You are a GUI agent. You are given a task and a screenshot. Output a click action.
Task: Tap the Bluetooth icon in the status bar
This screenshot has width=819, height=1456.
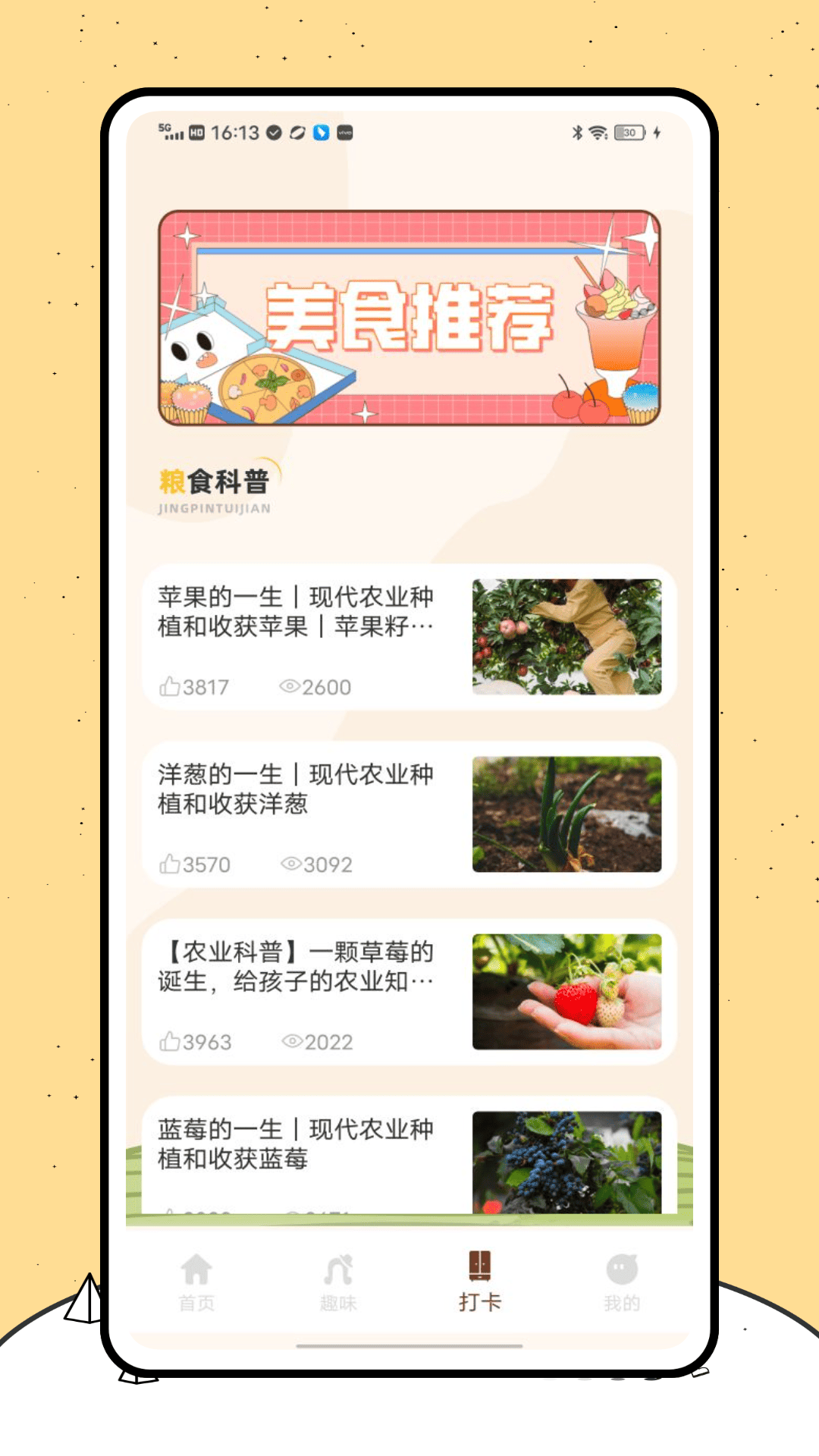(576, 131)
